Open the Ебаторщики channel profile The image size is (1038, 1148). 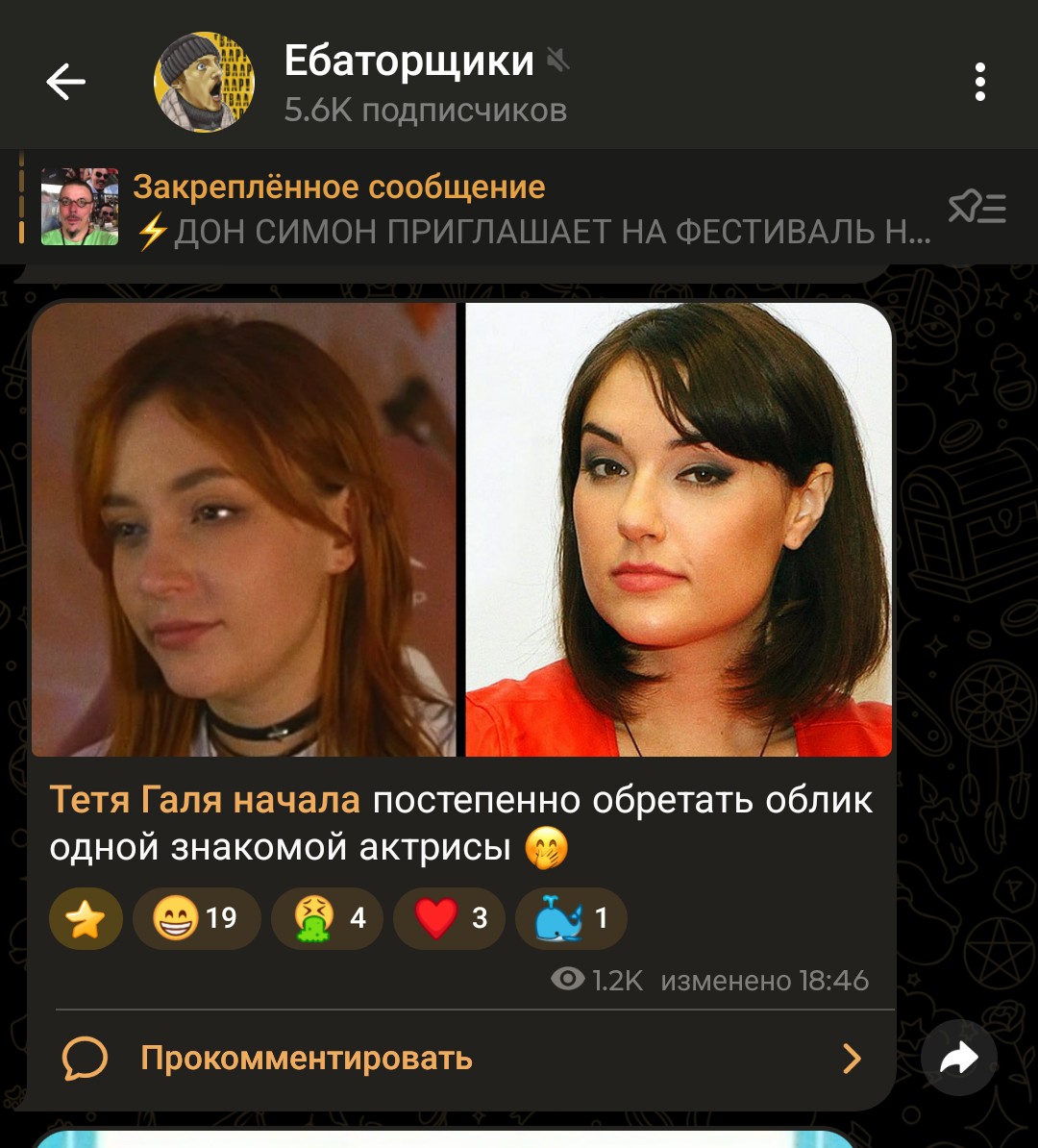tap(408, 83)
